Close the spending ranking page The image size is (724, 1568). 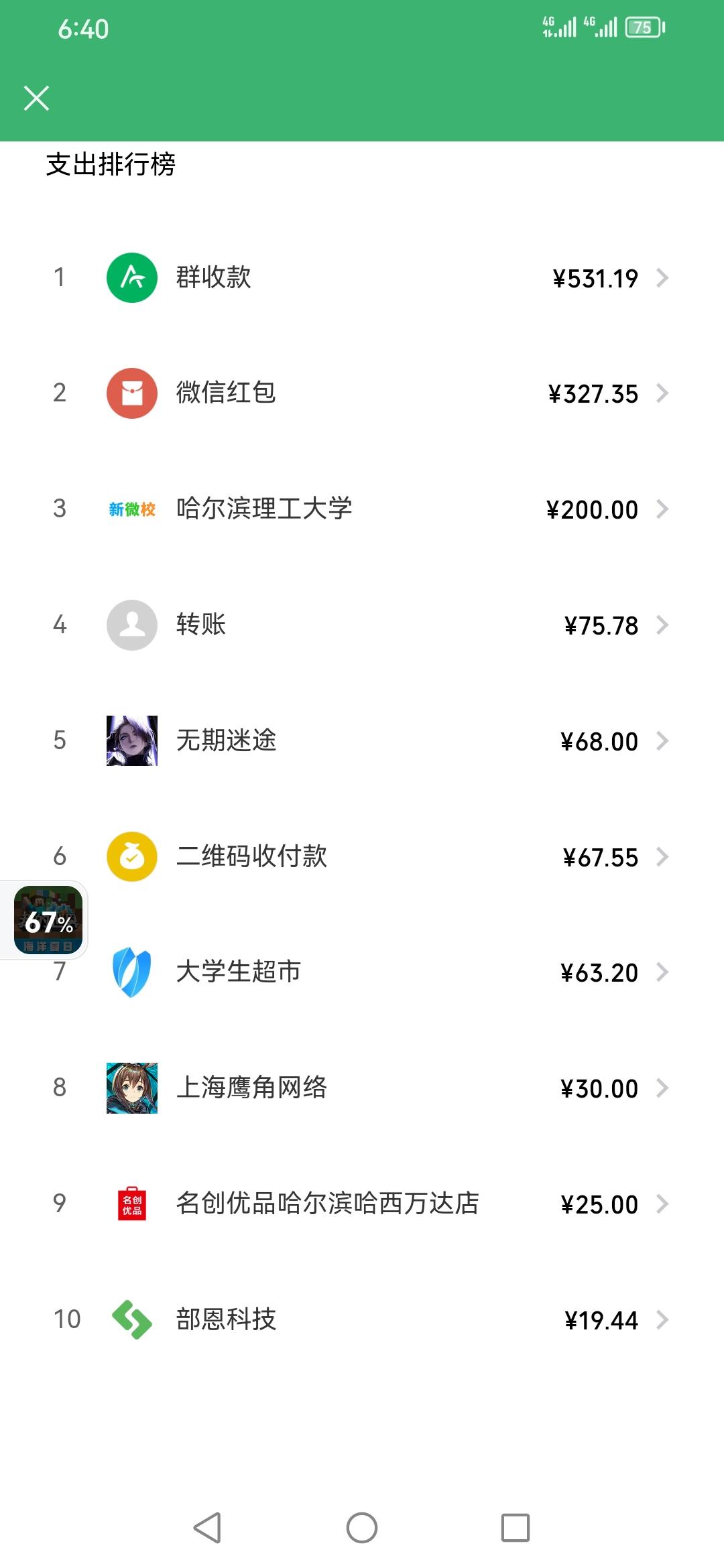[x=36, y=98]
